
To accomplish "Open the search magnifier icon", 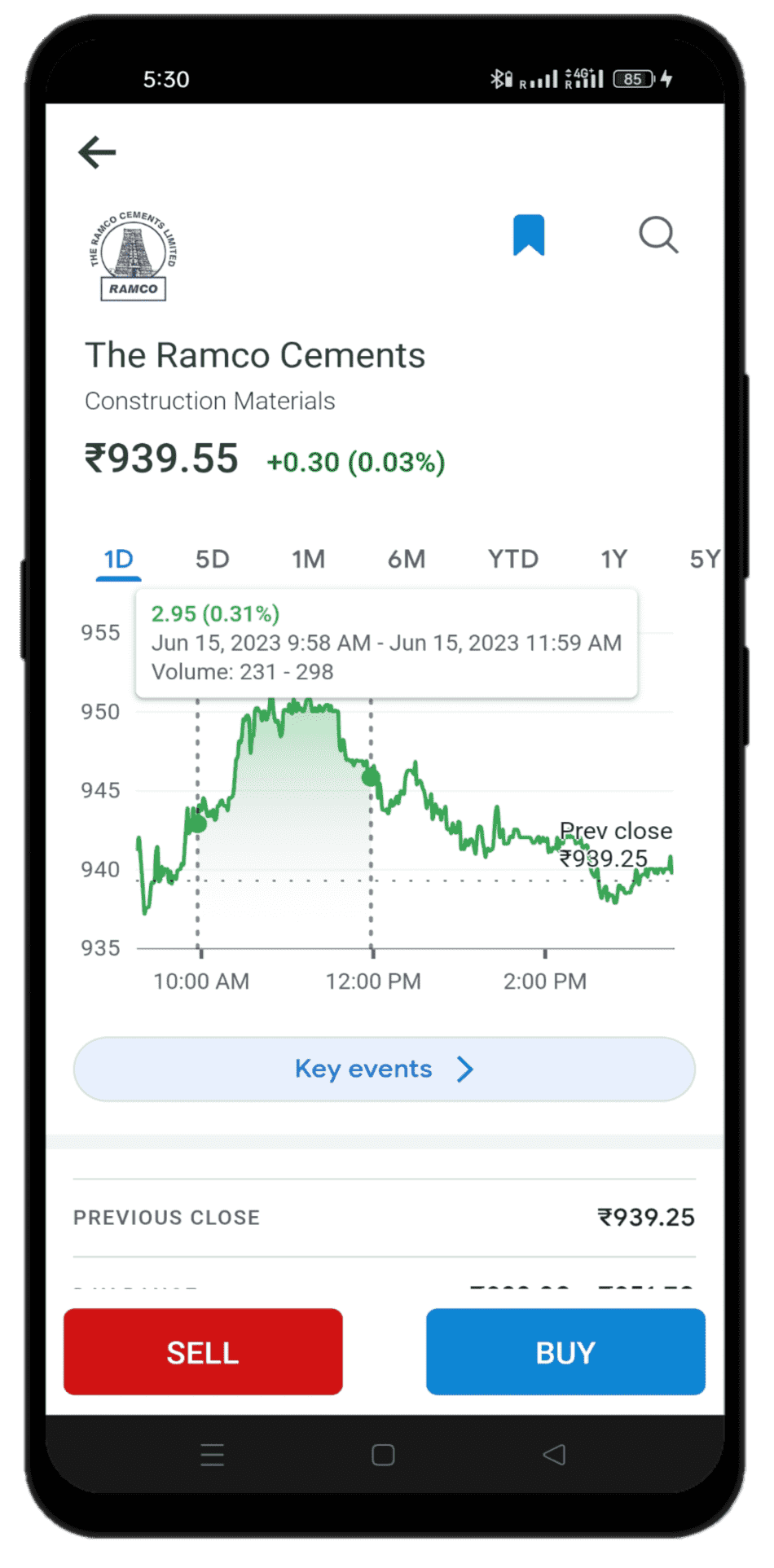I will pyautogui.click(x=658, y=235).
